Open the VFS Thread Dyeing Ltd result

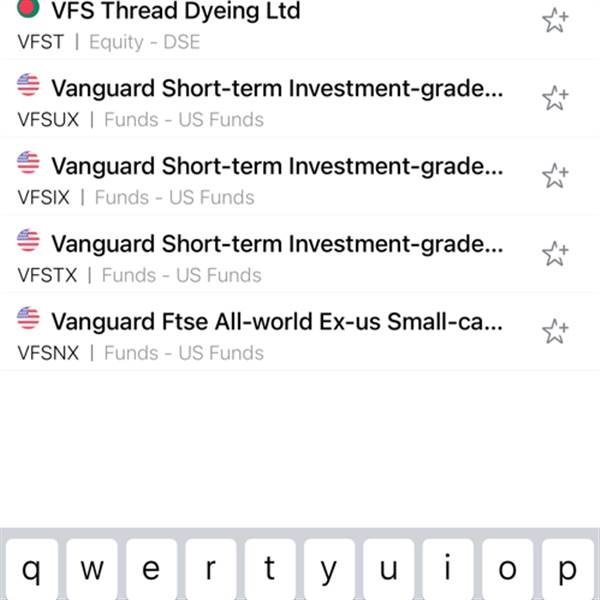pyautogui.click(x=175, y=14)
